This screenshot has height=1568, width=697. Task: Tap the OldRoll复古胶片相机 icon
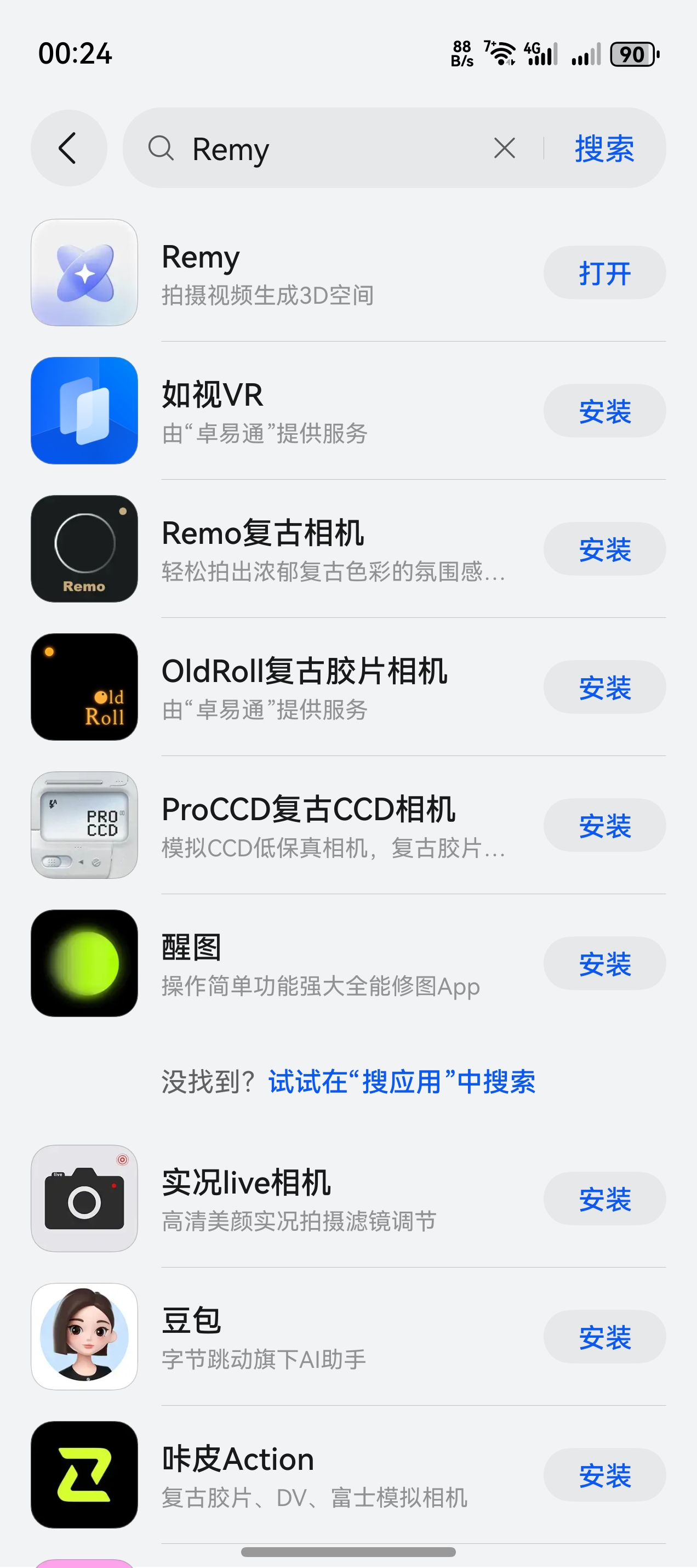click(84, 686)
